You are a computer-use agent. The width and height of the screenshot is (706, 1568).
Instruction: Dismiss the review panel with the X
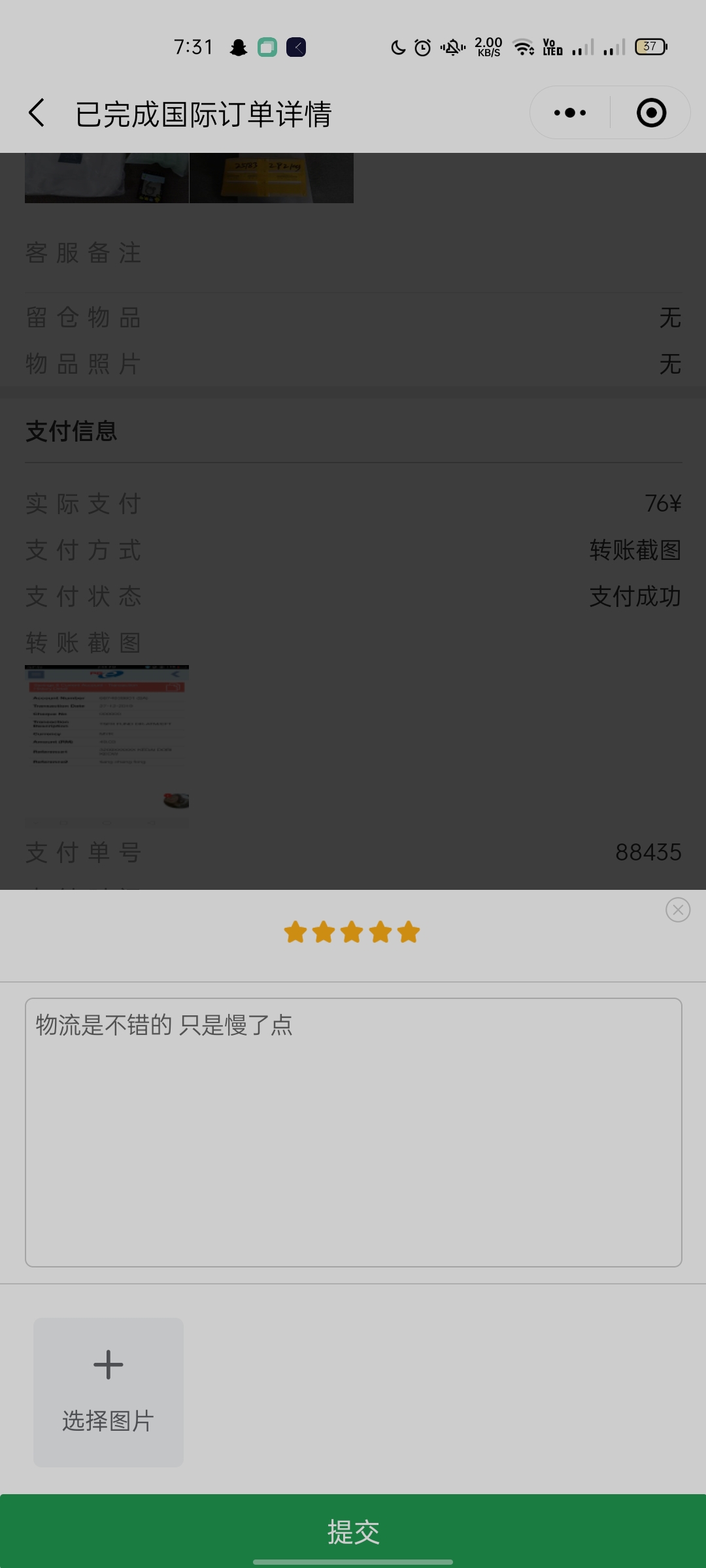click(x=678, y=909)
